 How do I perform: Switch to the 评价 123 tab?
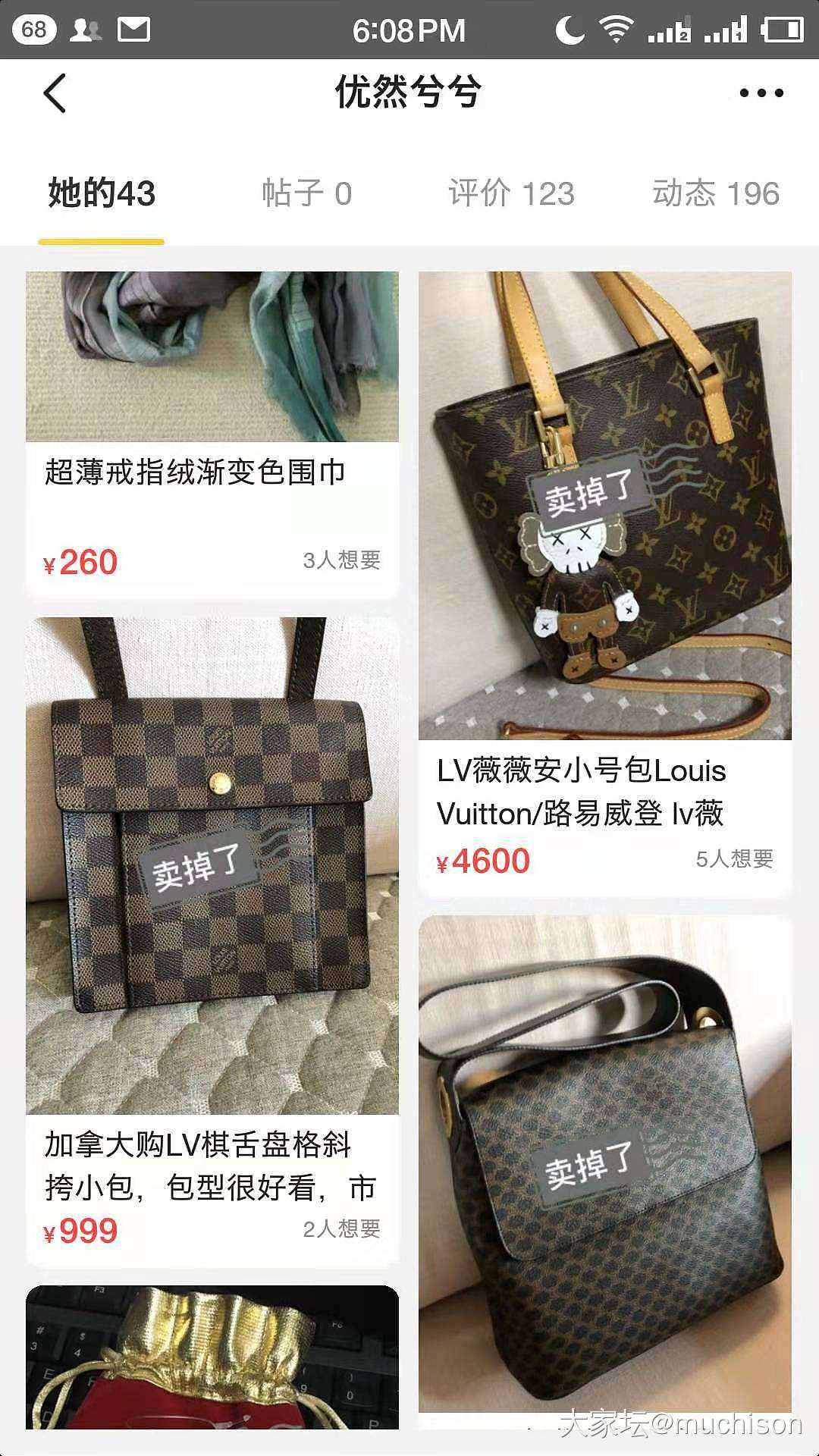[x=511, y=193]
